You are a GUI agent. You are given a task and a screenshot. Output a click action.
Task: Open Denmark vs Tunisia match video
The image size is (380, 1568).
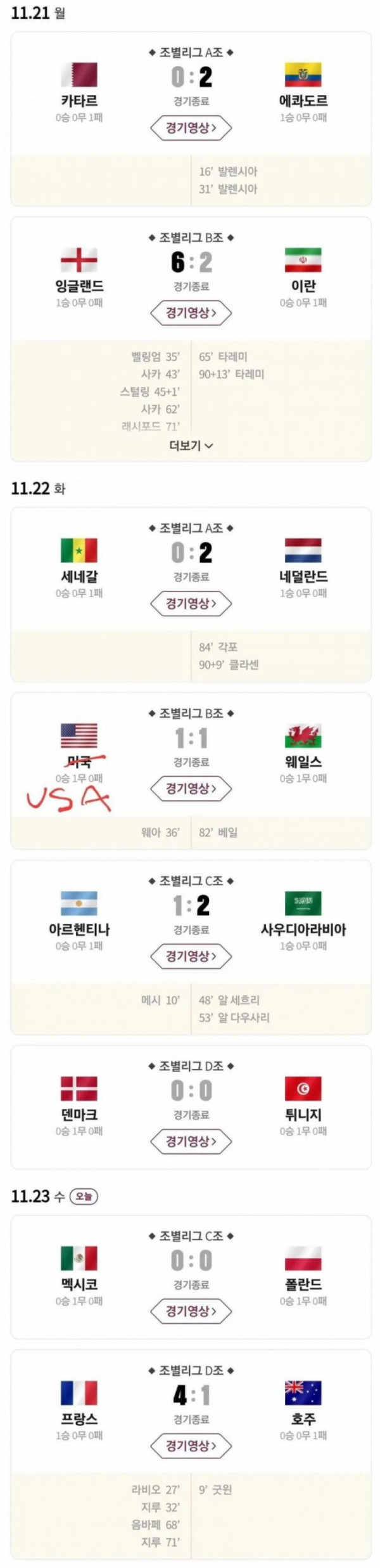coord(191,1141)
